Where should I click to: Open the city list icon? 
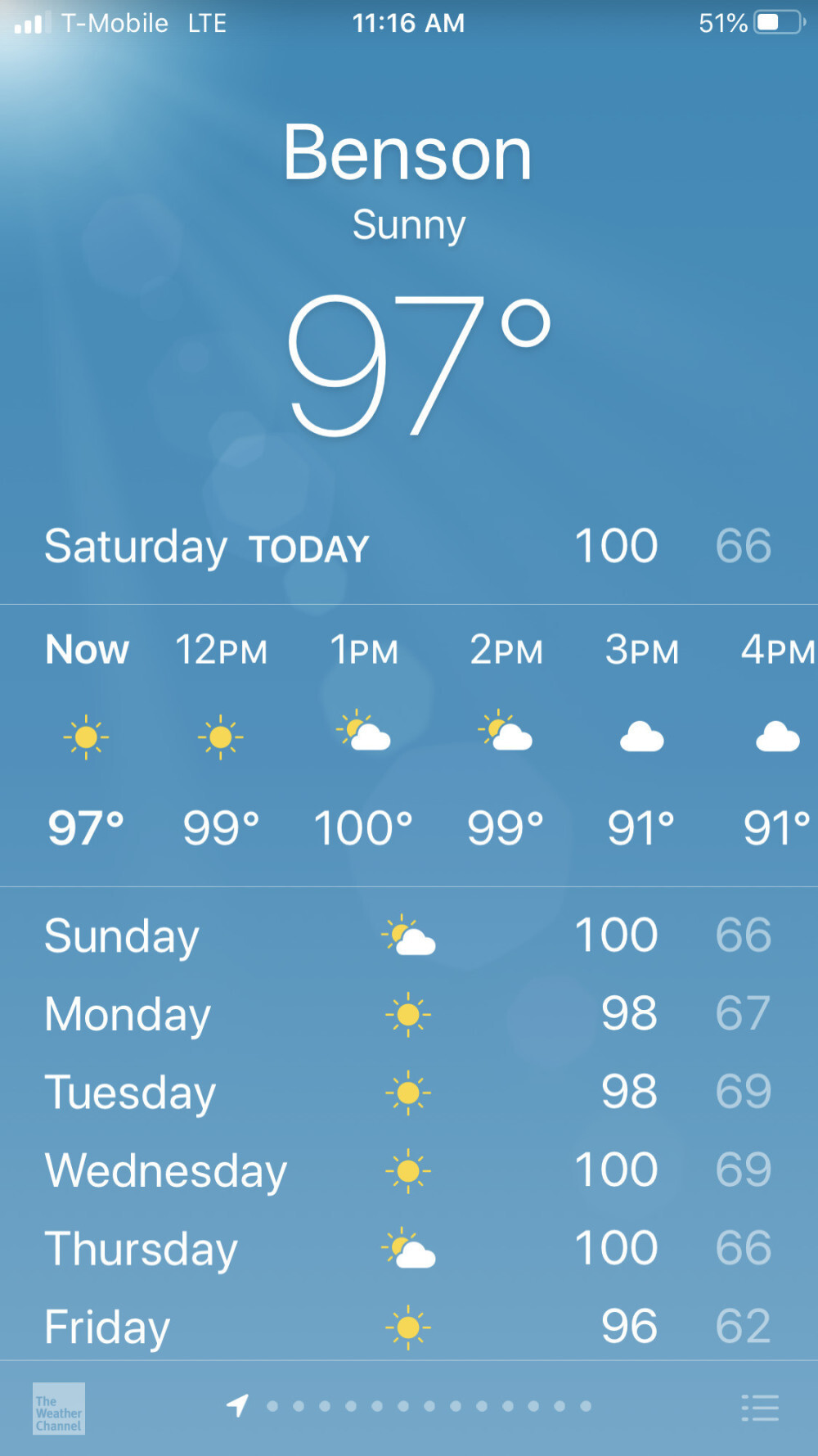coord(759,1408)
